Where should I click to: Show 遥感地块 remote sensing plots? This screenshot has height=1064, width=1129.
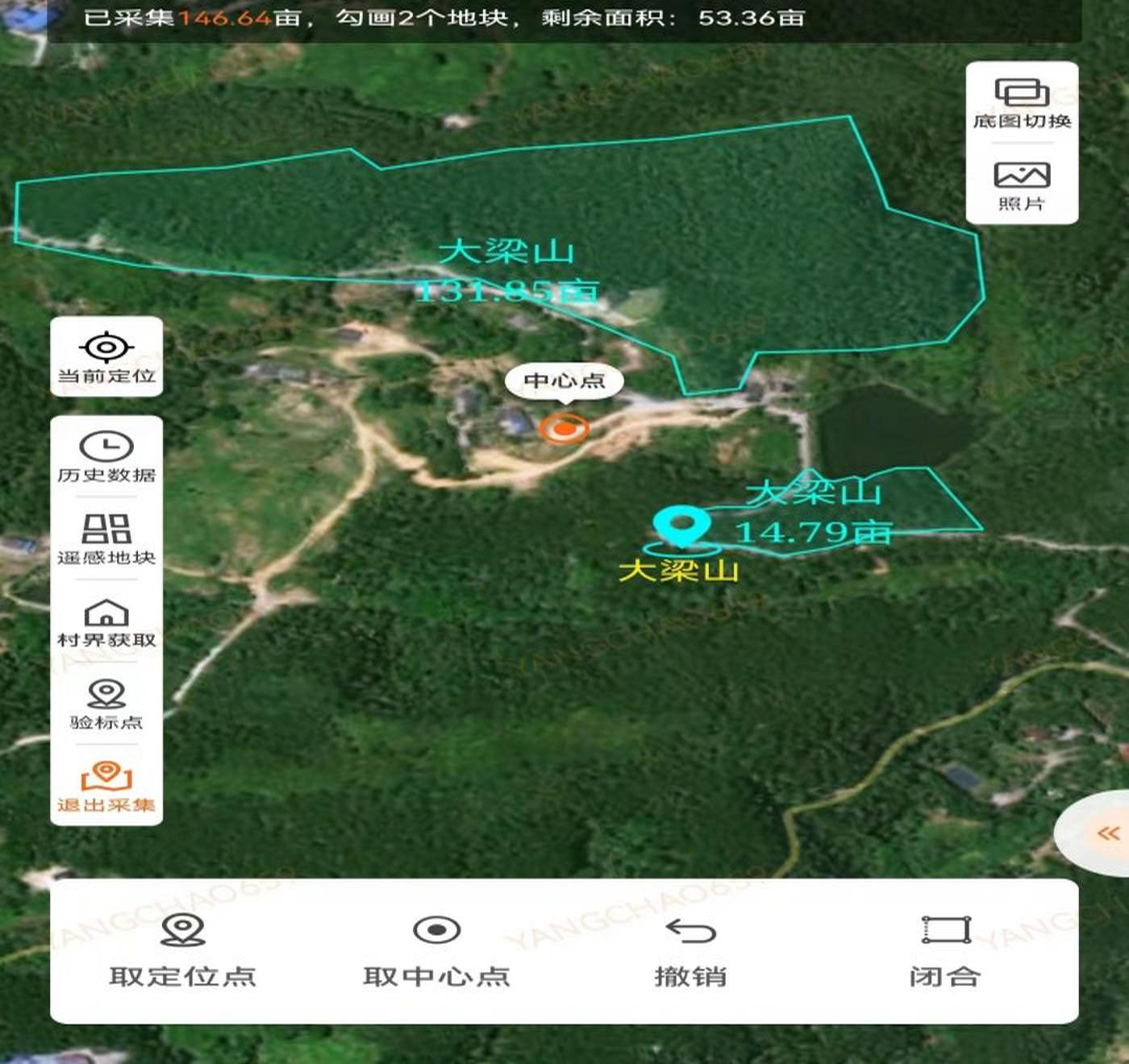click(106, 539)
